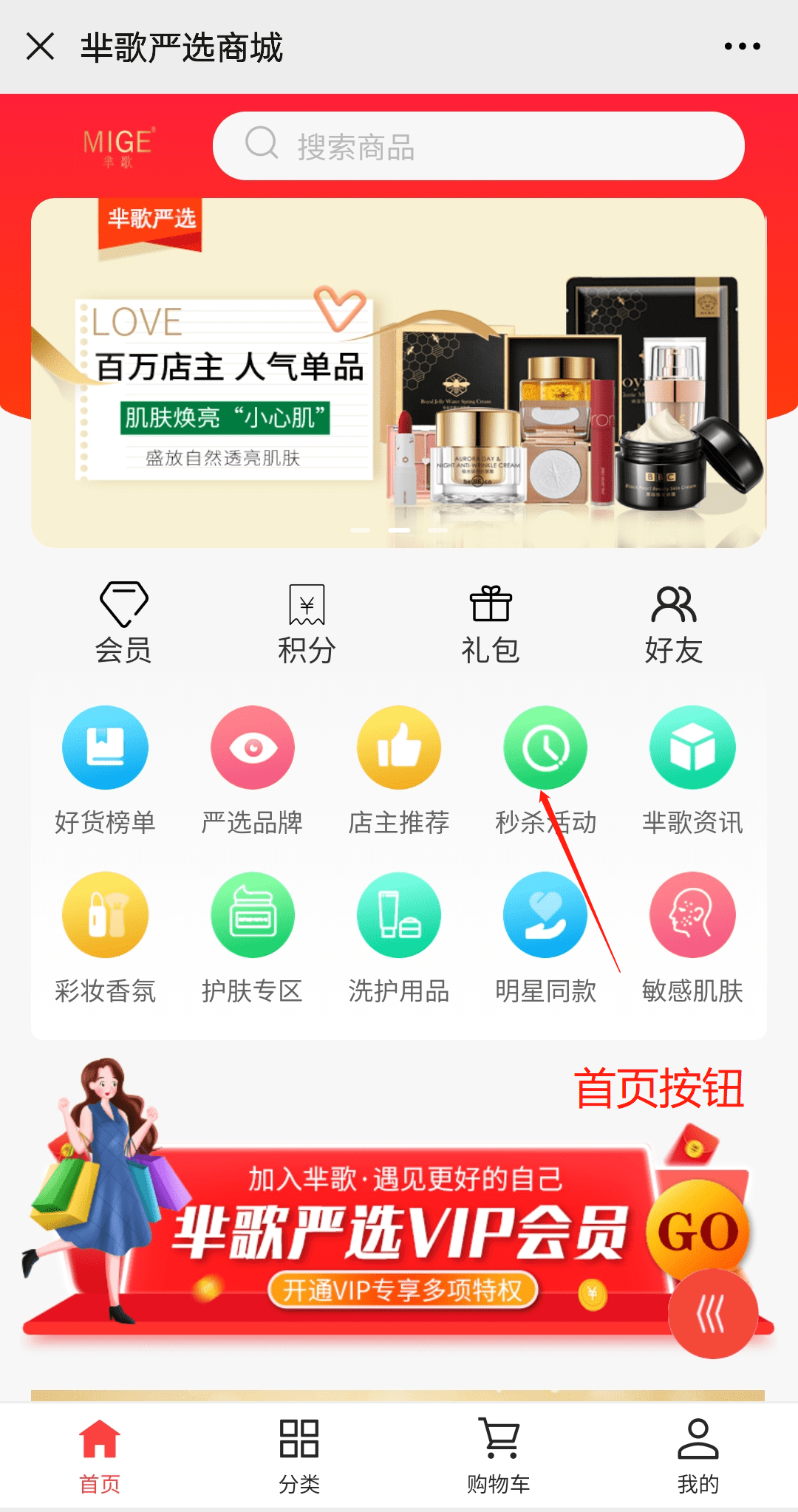Open 秒杀活动 flash sale
The image size is (798, 1512).
click(x=545, y=768)
